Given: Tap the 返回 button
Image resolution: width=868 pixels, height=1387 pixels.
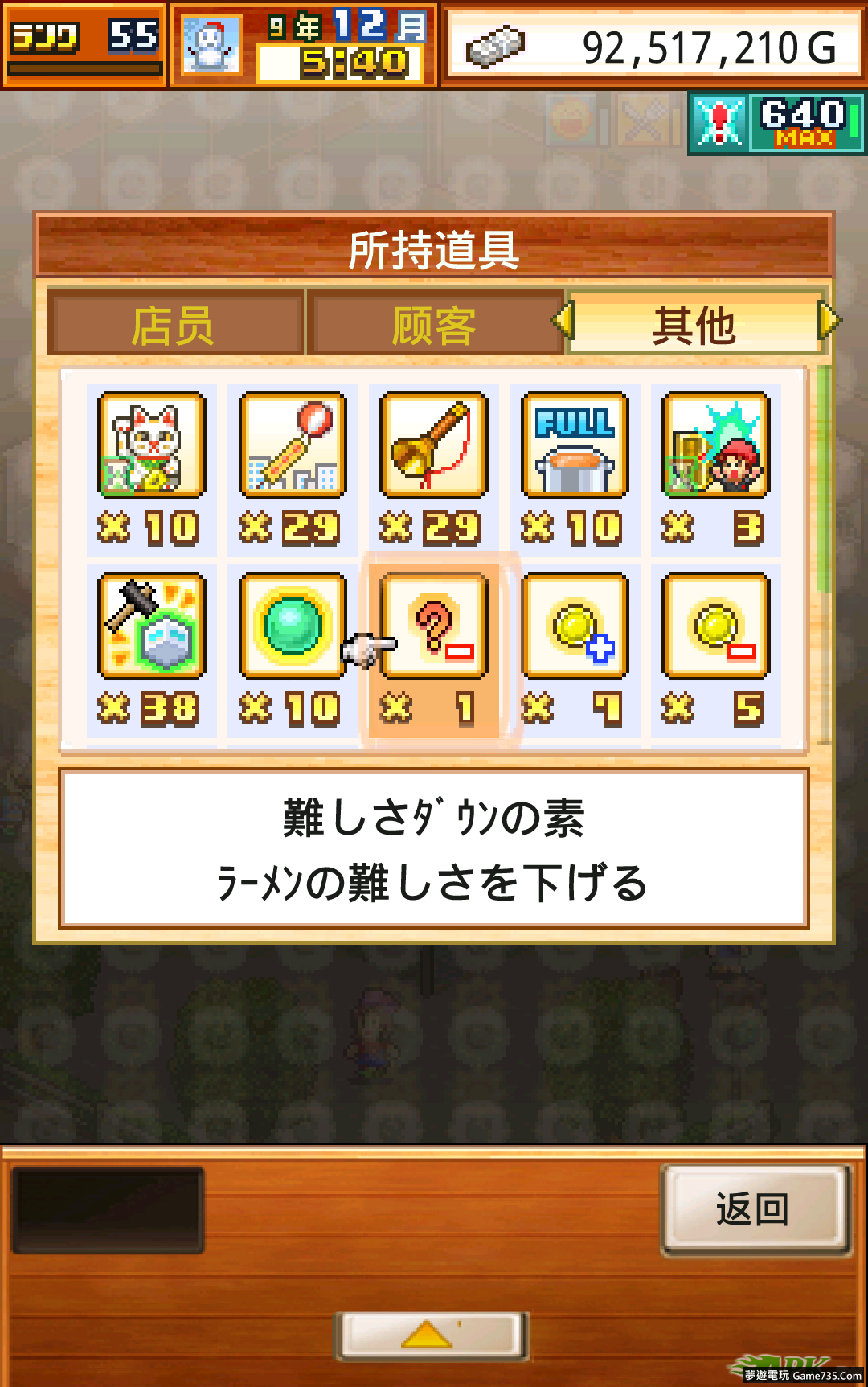Looking at the screenshot, I should point(754,1208).
